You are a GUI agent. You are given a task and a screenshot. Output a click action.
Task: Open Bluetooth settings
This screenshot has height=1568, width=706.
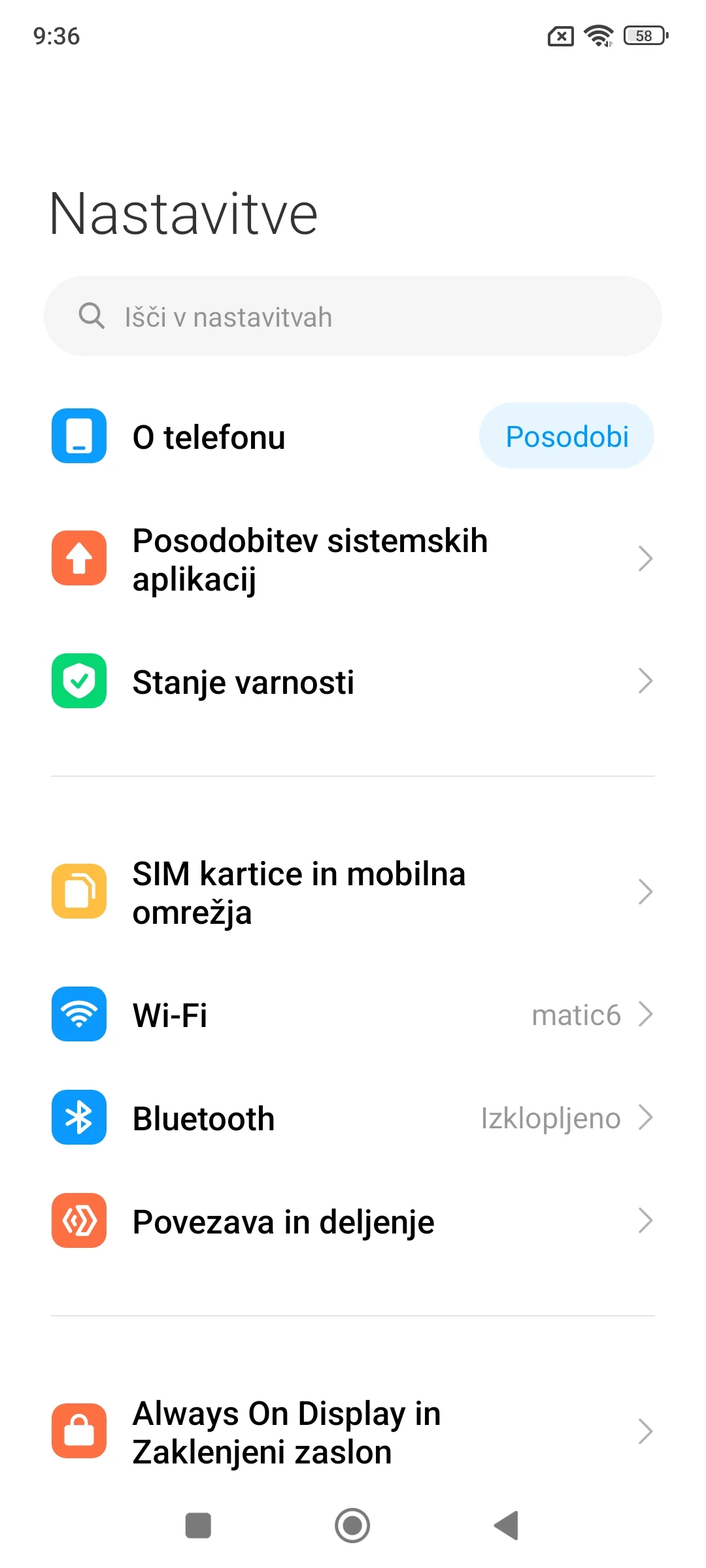pos(353,1118)
